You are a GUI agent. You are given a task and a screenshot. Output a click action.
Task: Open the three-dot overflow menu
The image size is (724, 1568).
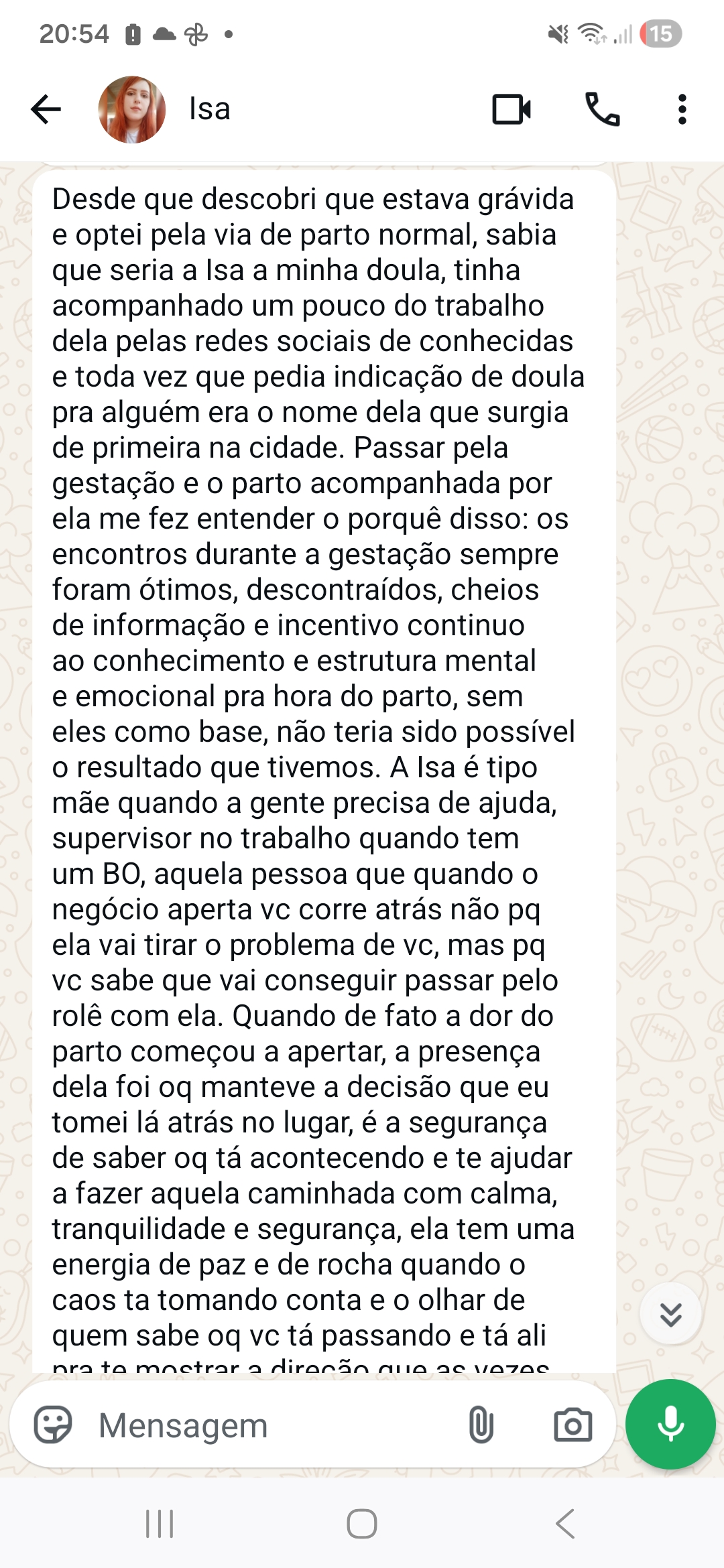(682, 109)
